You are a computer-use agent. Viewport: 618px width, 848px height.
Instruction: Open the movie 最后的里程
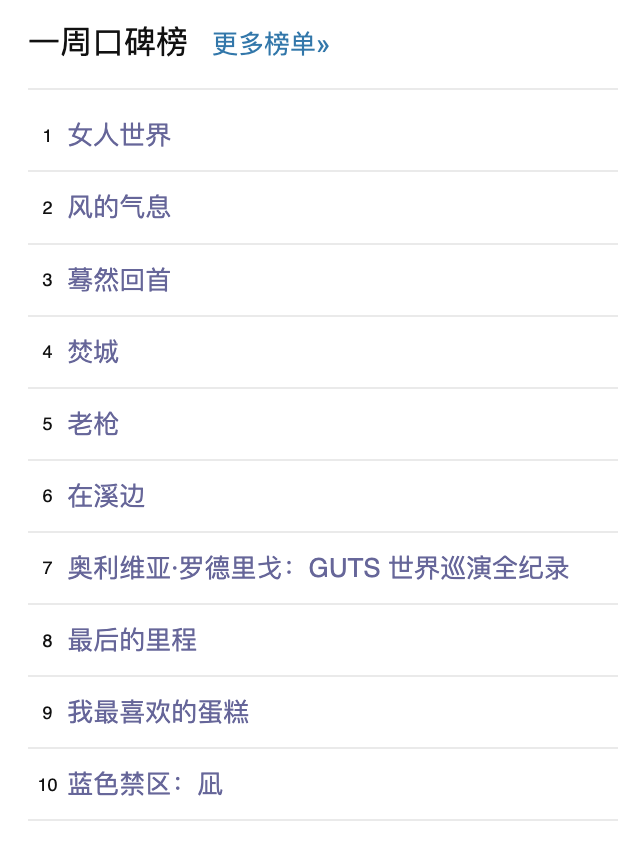point(132,640)
